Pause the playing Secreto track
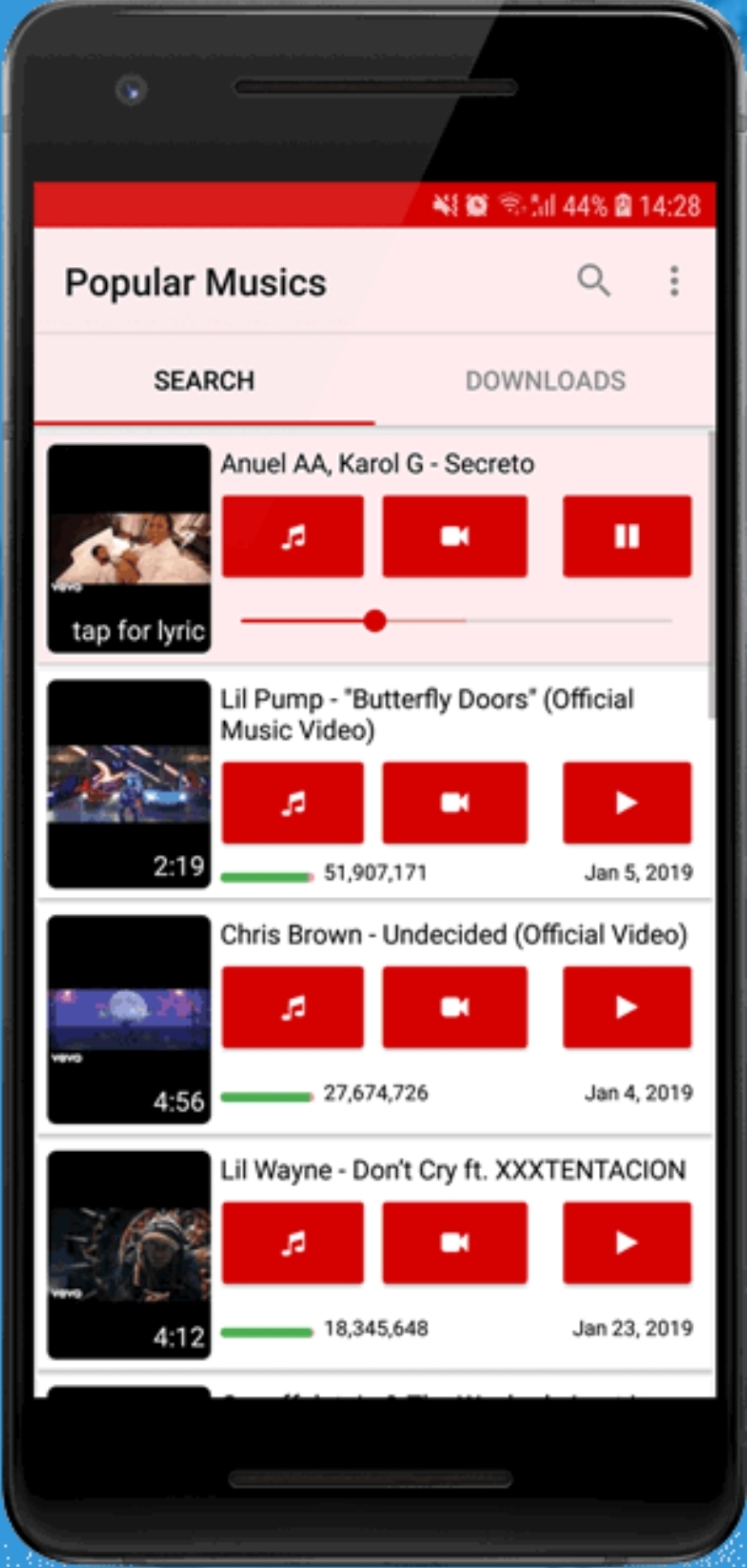Screen dimensions: 747x1568 626,536
